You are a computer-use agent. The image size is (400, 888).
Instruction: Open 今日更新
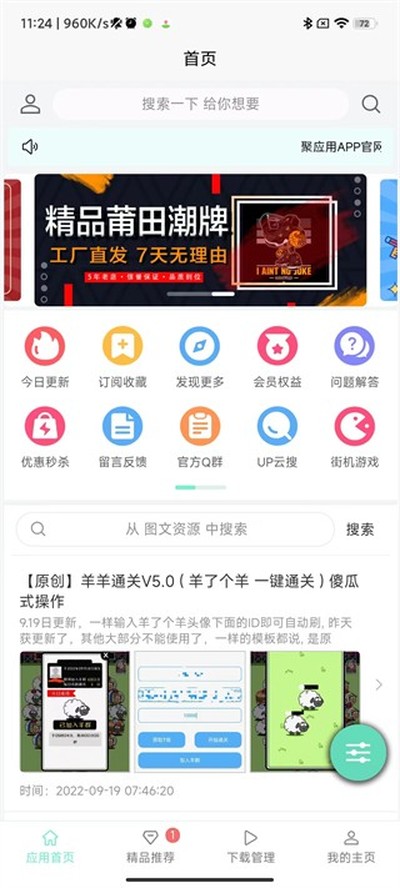45,358
